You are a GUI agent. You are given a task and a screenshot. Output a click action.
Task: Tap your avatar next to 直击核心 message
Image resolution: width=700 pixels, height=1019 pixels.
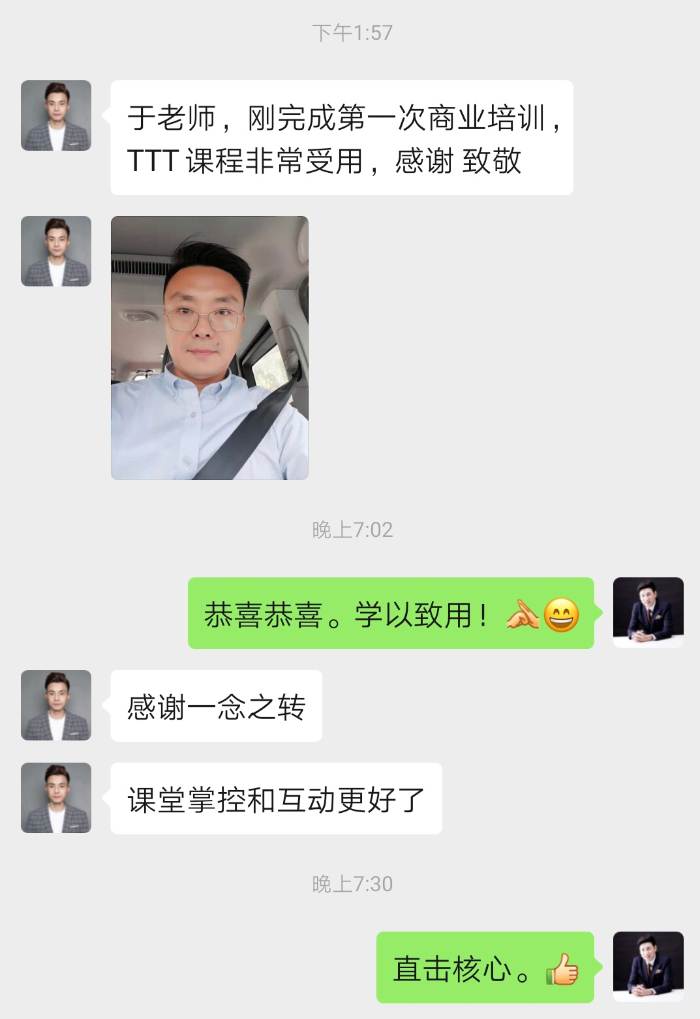(648, 966)
